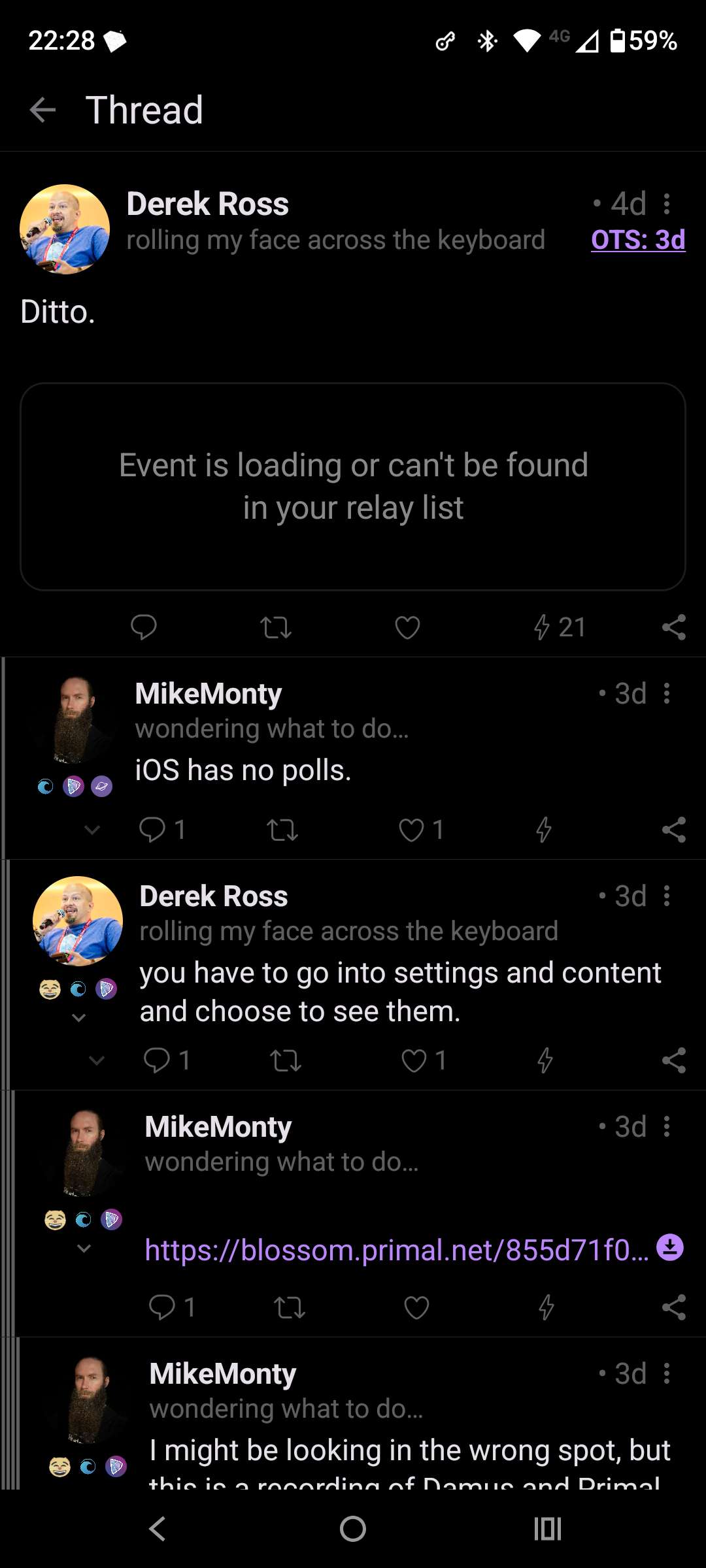Share Derek Ross's Ditto post
Image resolution: width=706 pixels, height=1568 pixels.
pos(673,627)
